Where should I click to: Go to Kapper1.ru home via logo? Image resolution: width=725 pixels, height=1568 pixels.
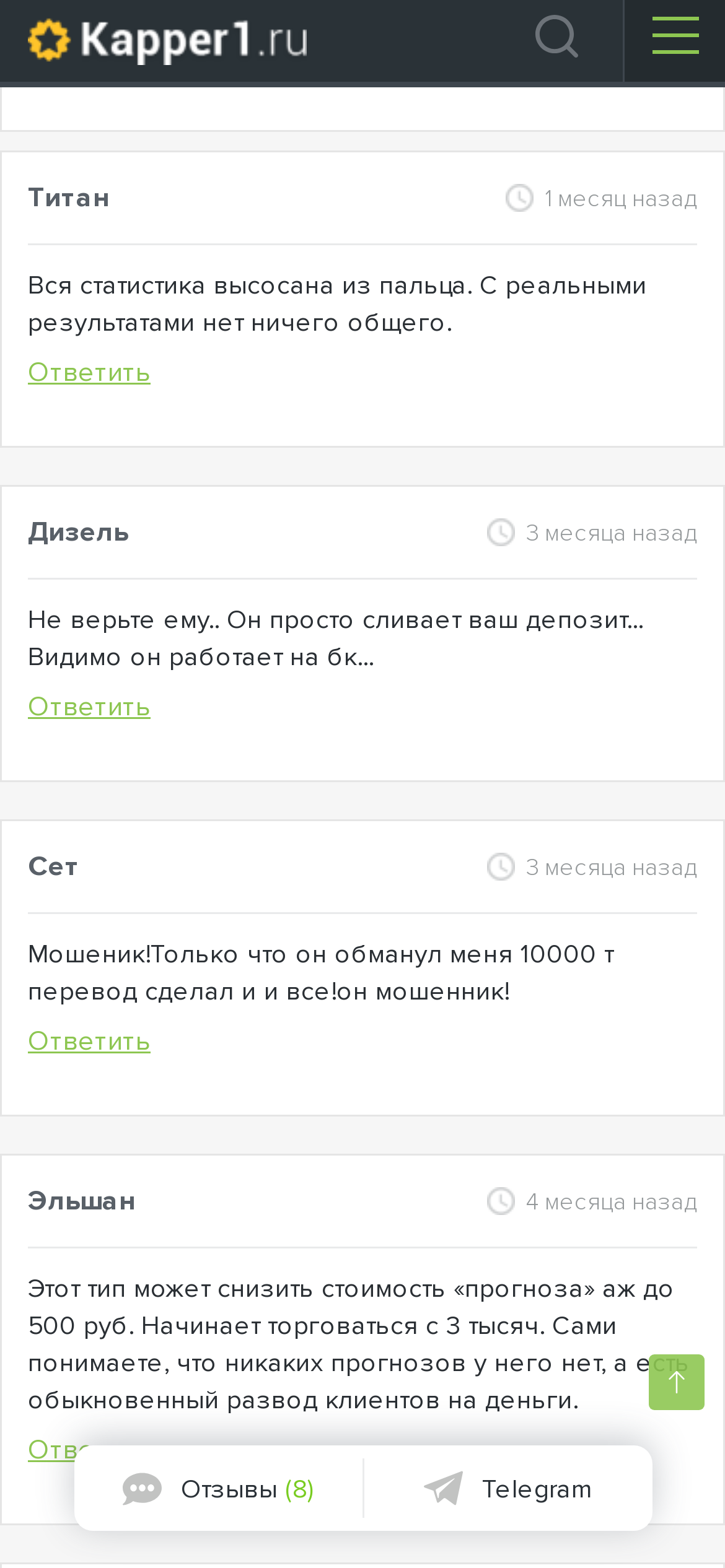(167, 40)
